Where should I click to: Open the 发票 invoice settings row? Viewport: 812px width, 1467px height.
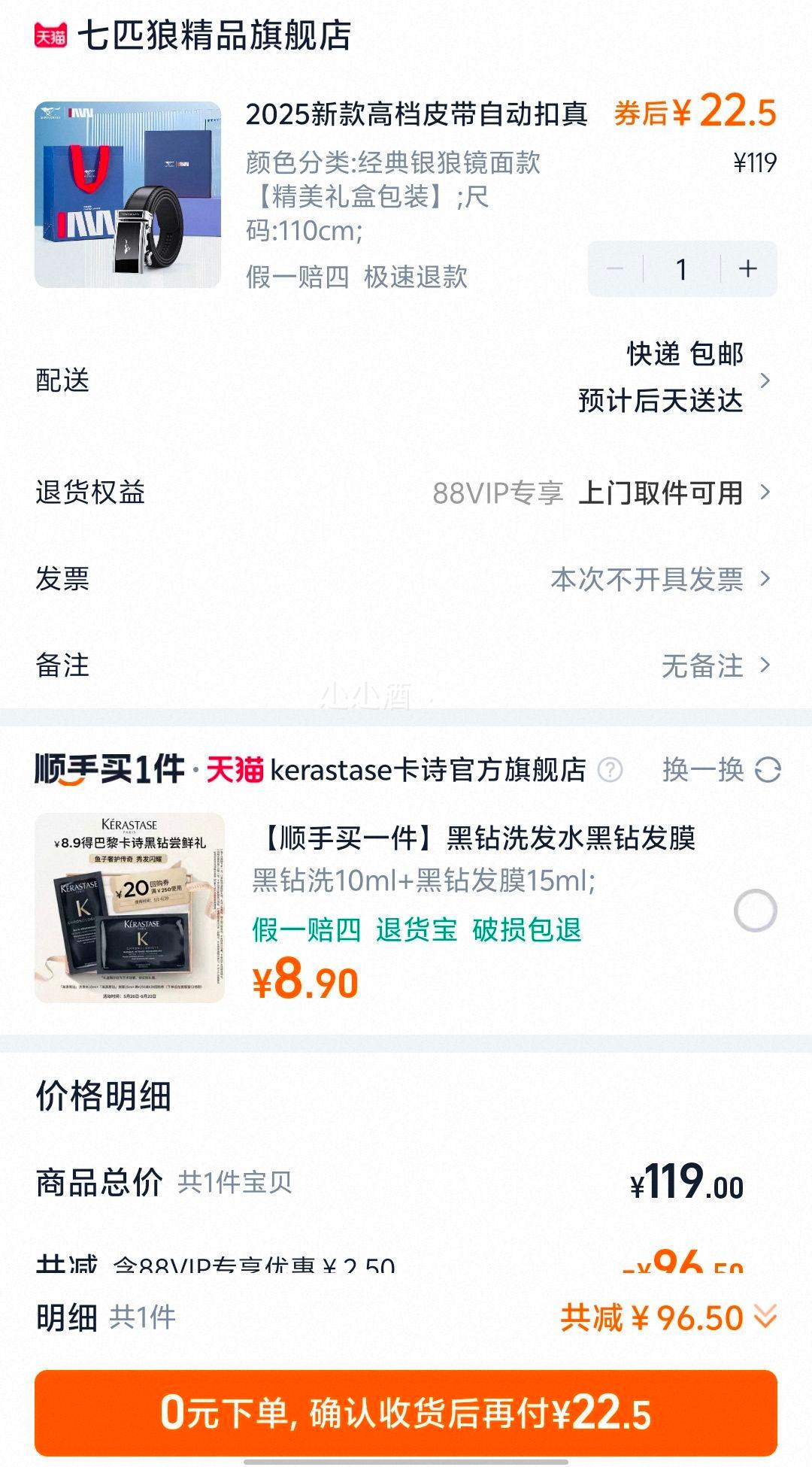click(x=406, y=579)
